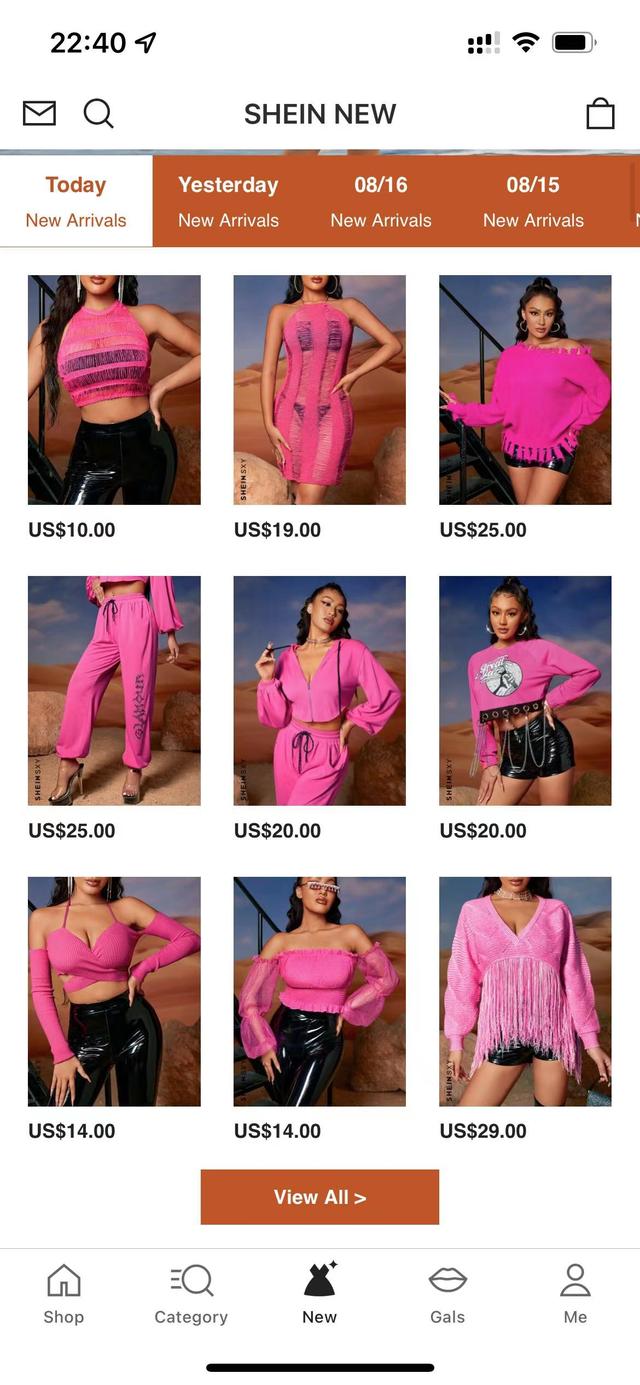Switch to Yesterday New Arrivals tab
The image size is (640, 1385).
(228, 201)
